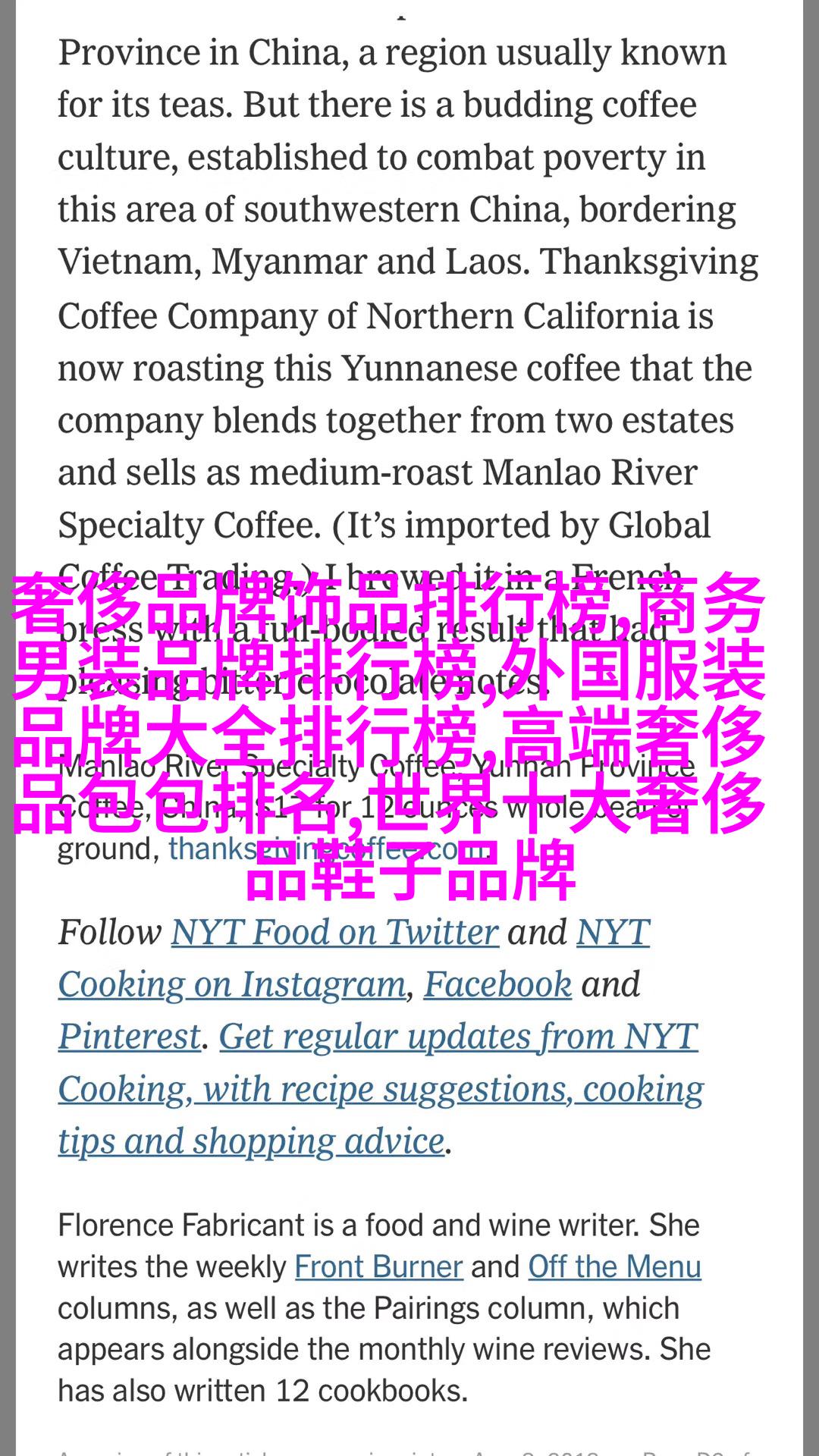Open Get regular updates from NYT Cooking link
The height and width of the screenshot is (1456, 819).
pyautogui.click(x=381, y=1089)
